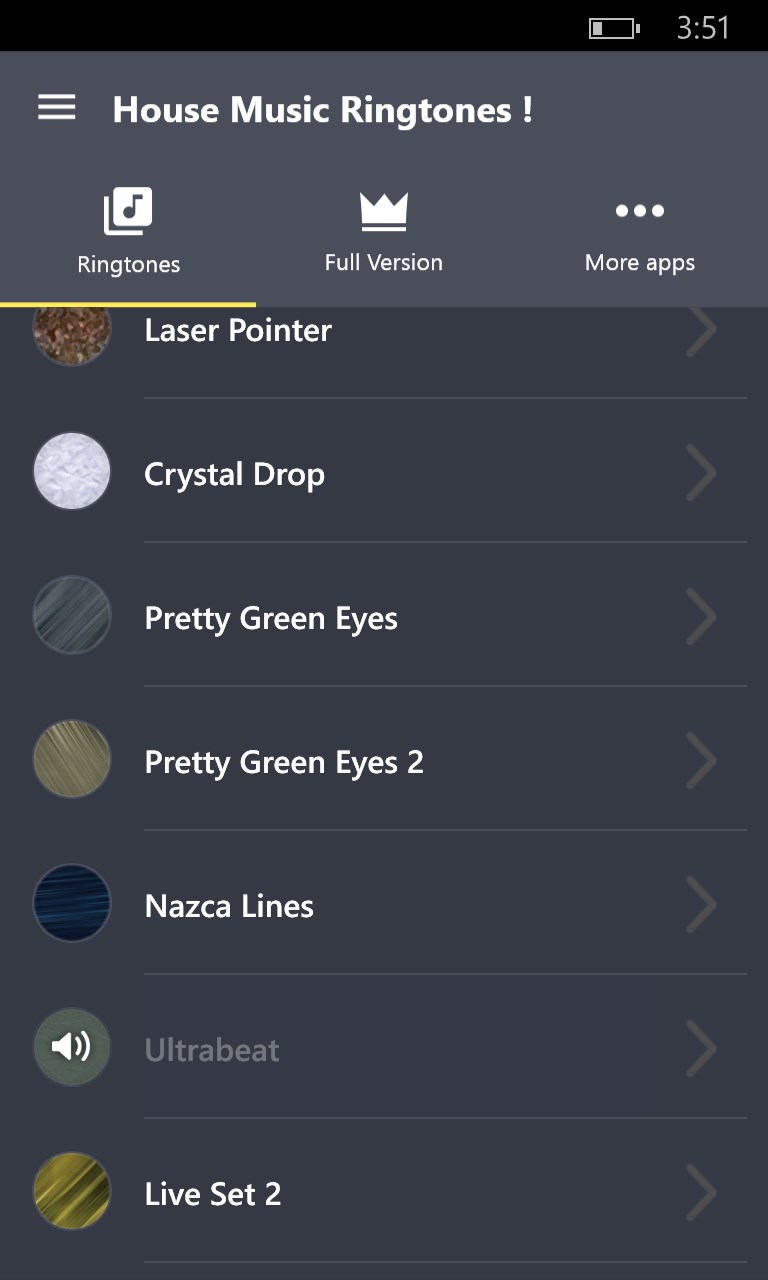The image size is (768, 1280).
Task: Open the More apps tab
Action: point(639,231)
